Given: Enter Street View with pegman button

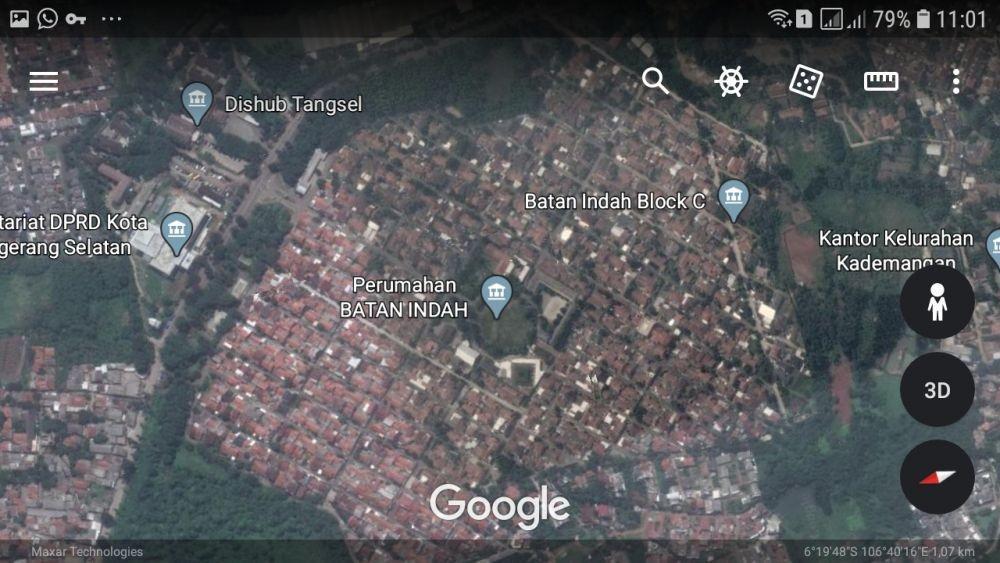Looking at the screenshot, I should [x=937, y=302].
